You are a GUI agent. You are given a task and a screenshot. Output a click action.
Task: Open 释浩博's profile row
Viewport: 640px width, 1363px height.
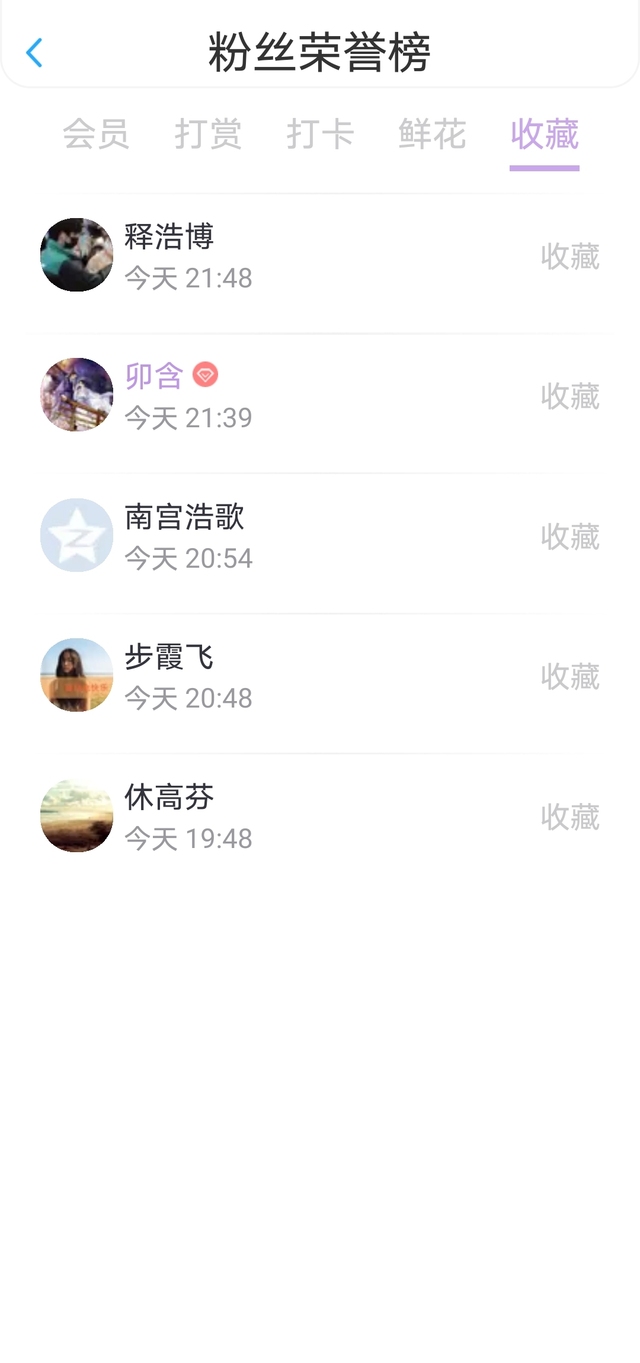(320, 256)
